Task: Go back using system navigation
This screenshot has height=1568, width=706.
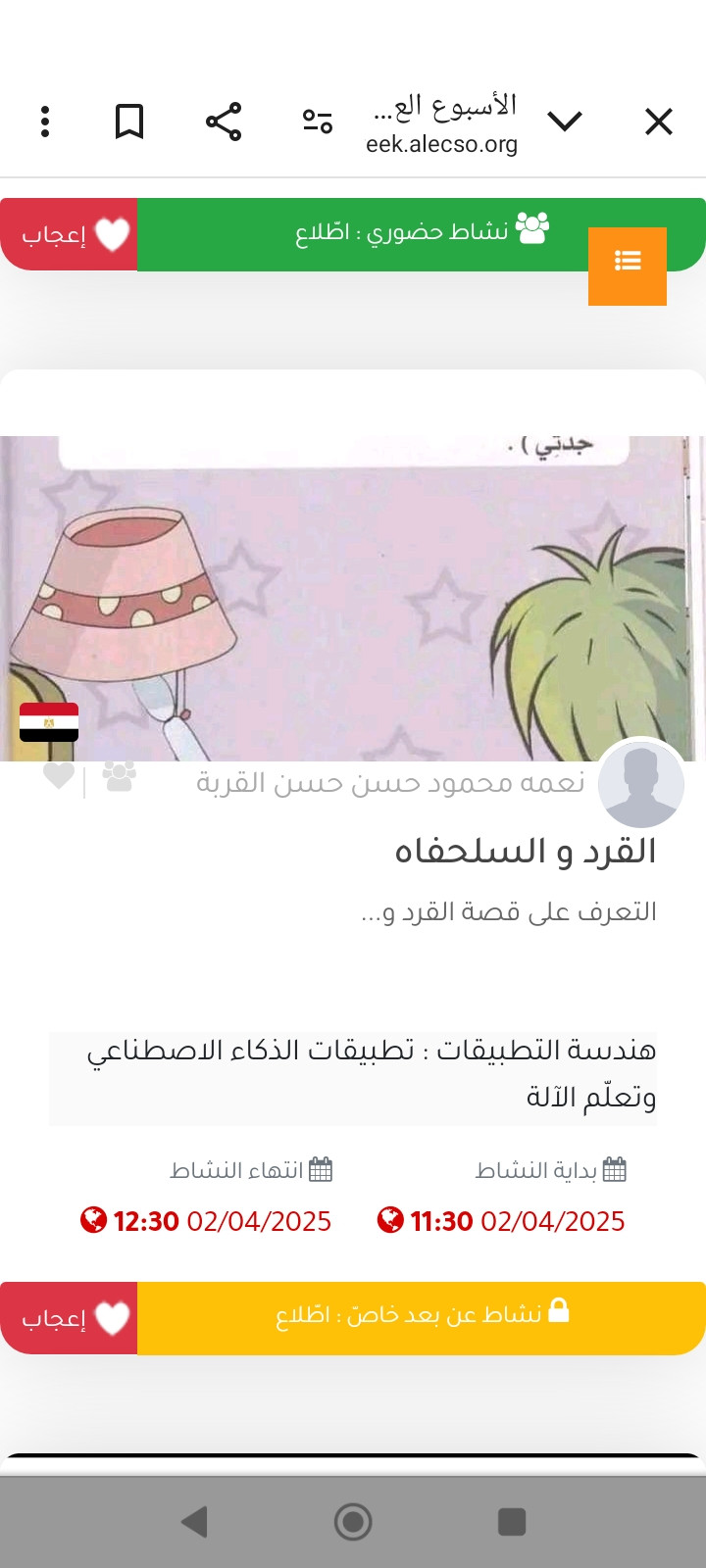Action: [194, 1522]
